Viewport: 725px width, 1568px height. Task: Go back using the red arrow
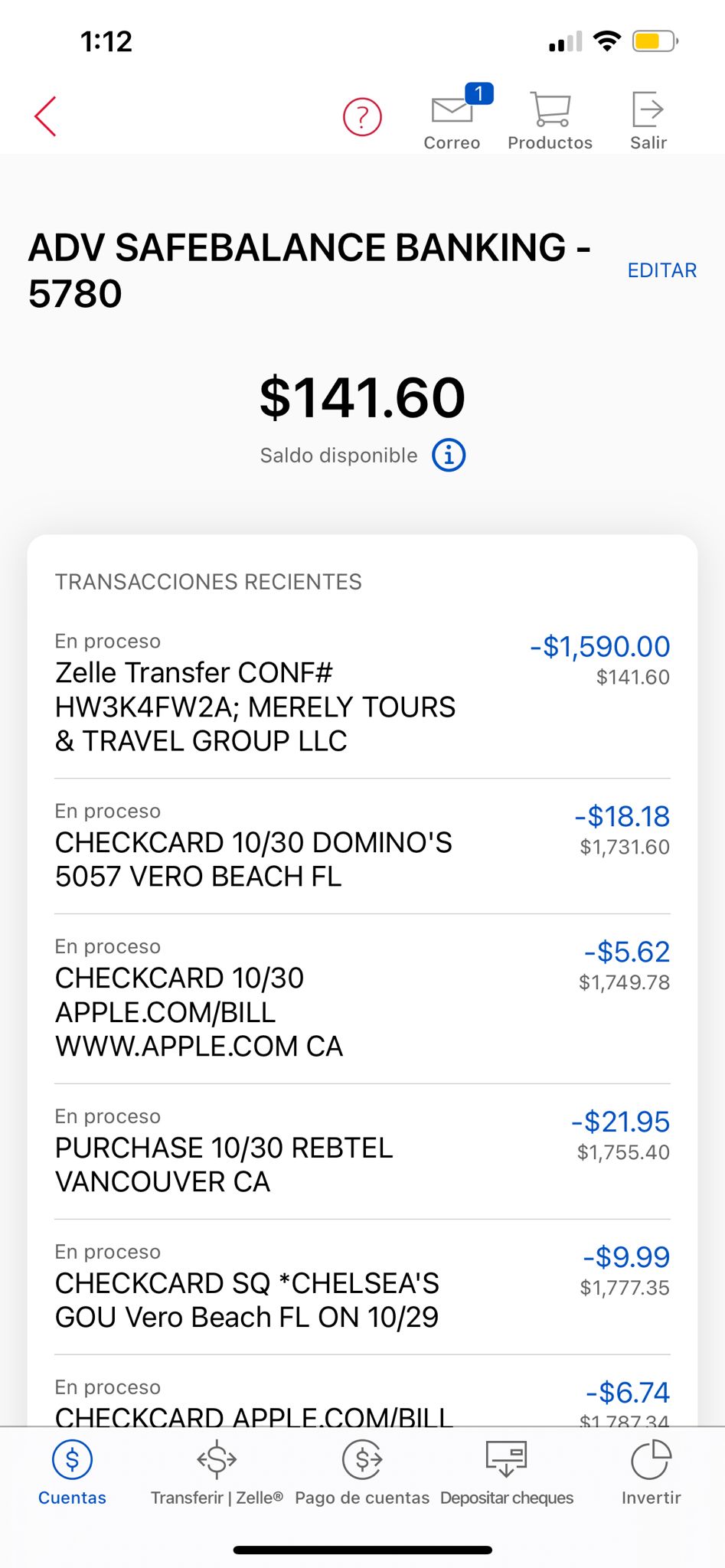(x=46, y=116)
